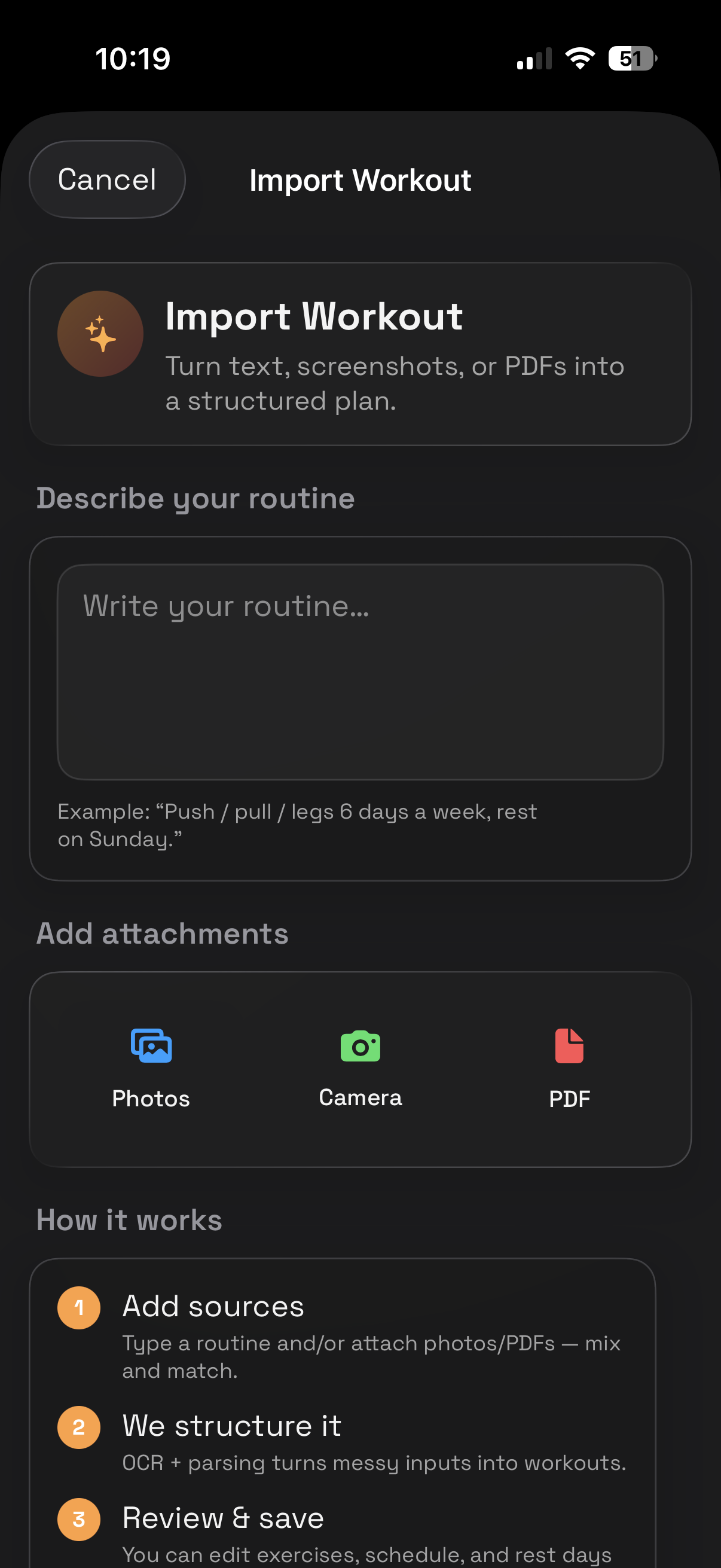
Task: Open the Camera to capture a routine
Action: pos(360,1067)
